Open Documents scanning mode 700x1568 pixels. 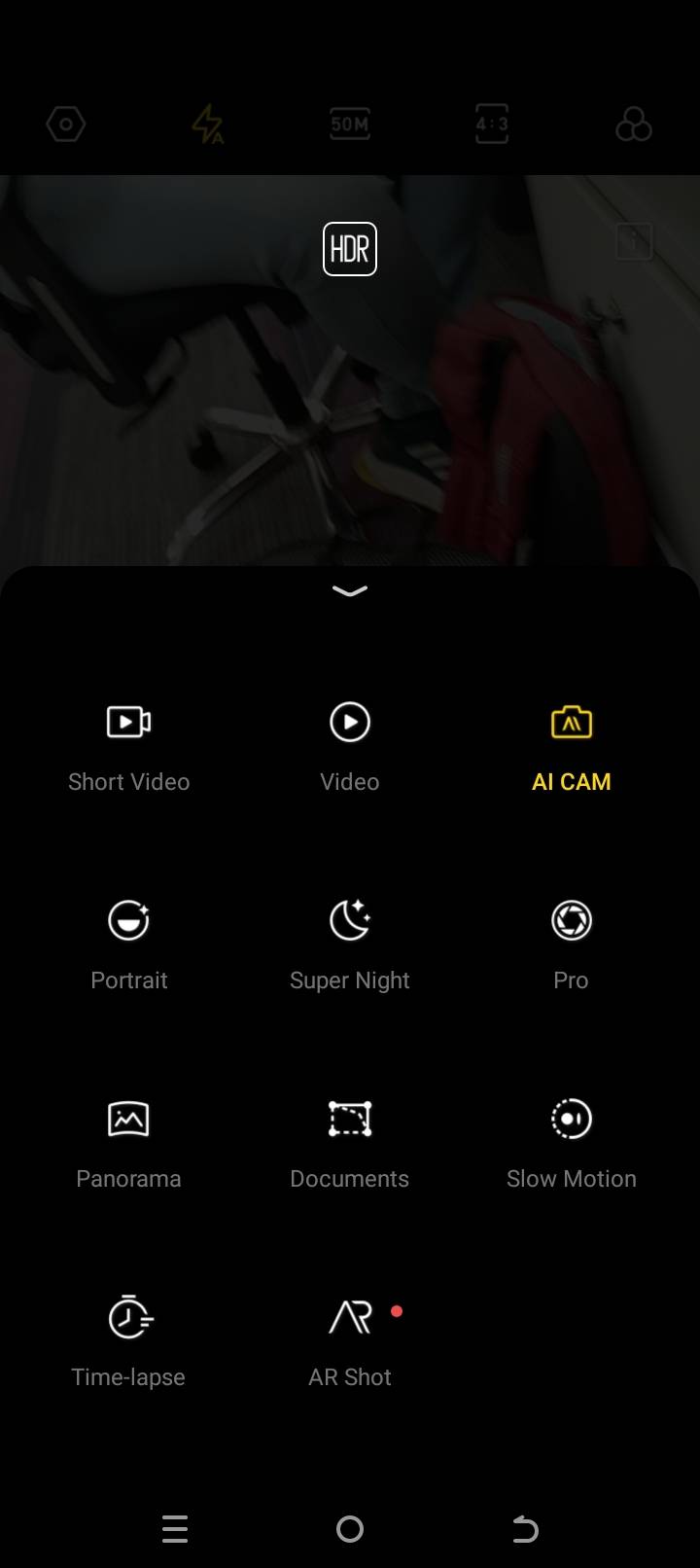click(350, 1140)
